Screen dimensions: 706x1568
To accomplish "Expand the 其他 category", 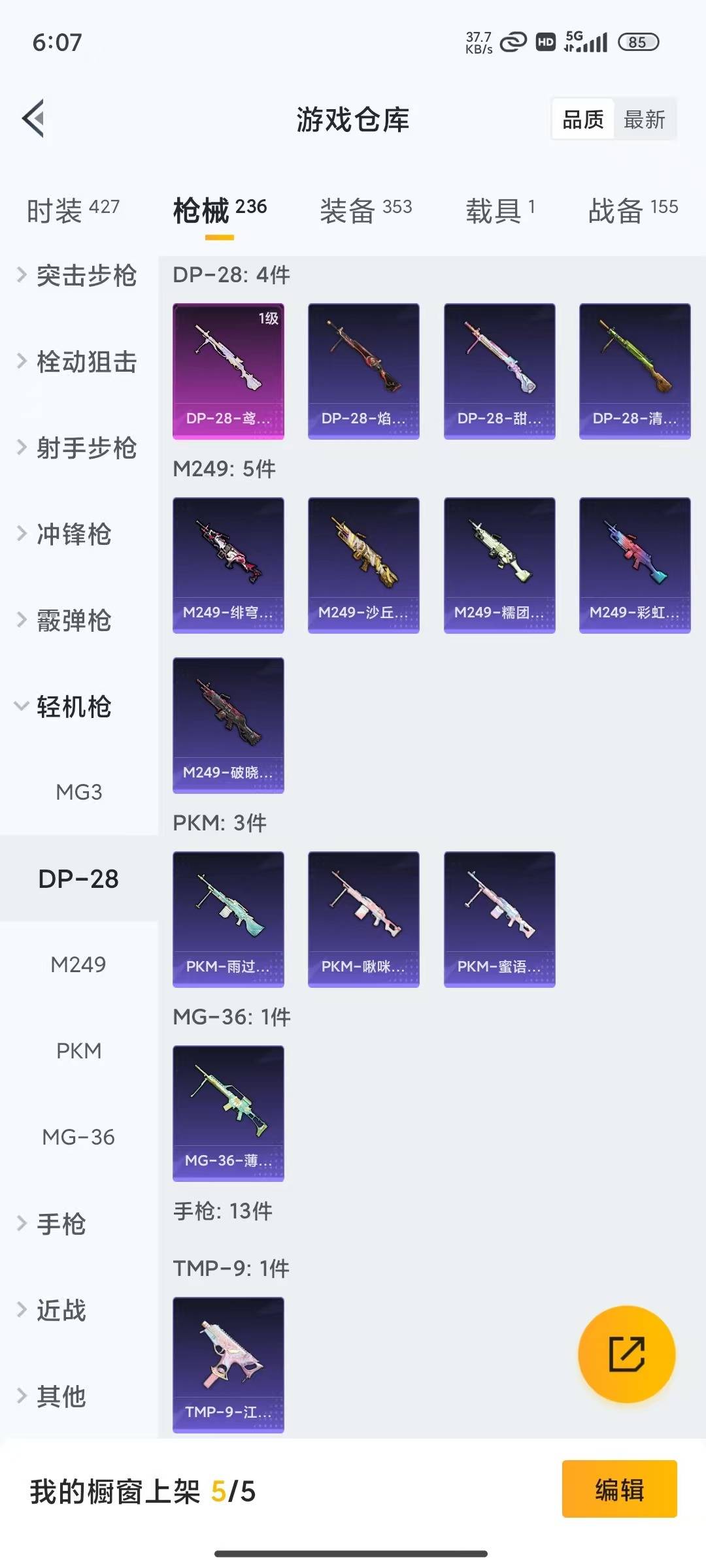I will 62,1396.
